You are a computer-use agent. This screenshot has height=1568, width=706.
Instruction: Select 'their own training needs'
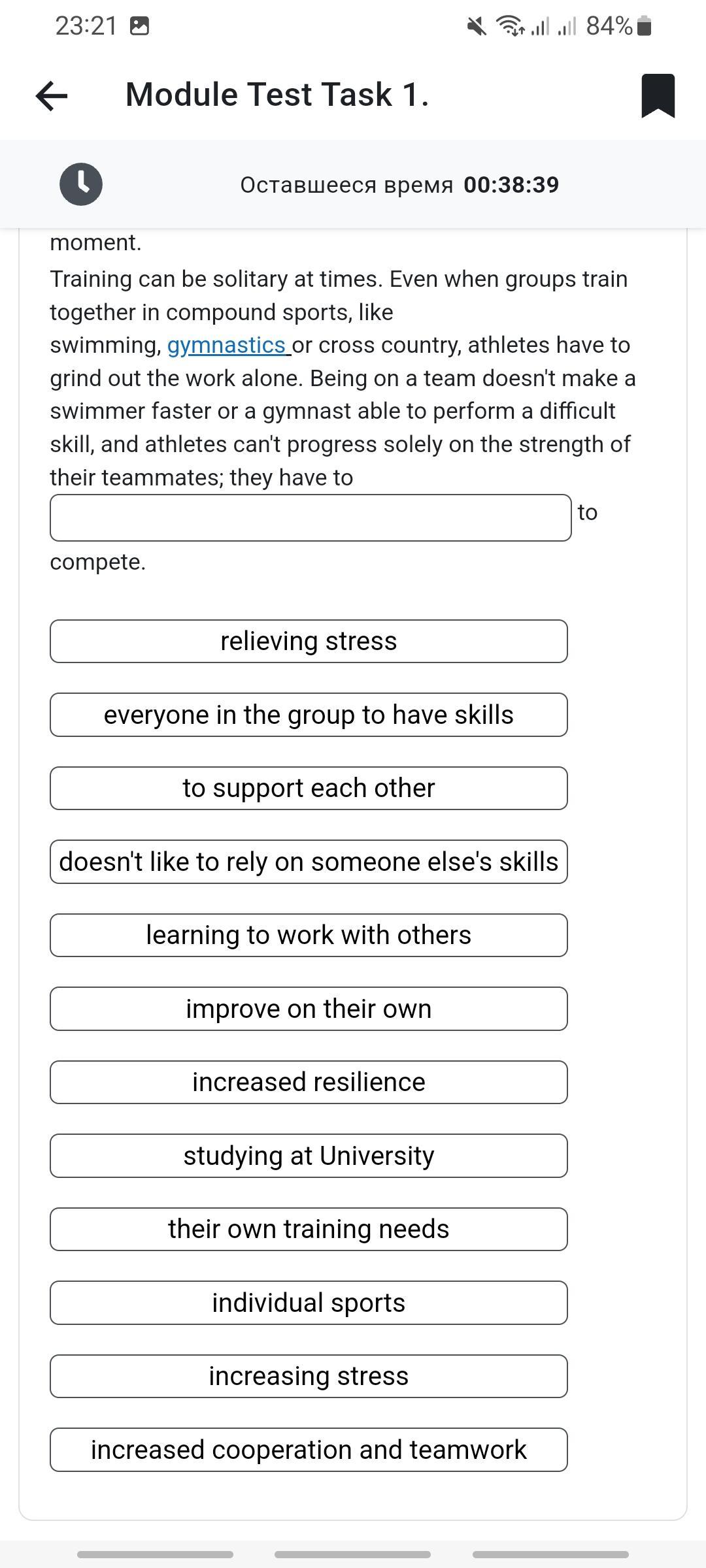click(x=309, y=1229)
